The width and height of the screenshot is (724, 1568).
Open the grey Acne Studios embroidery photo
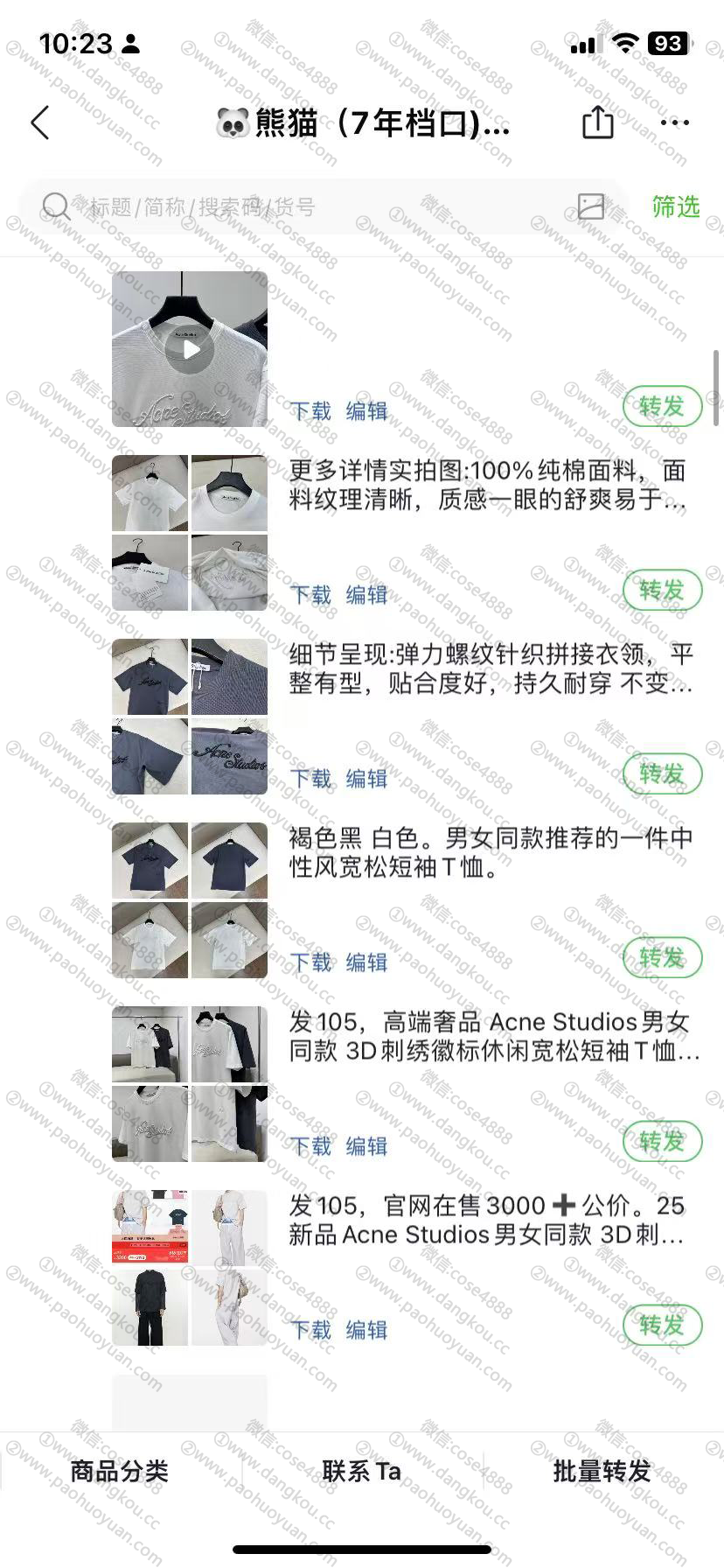(x=229, y=757)
